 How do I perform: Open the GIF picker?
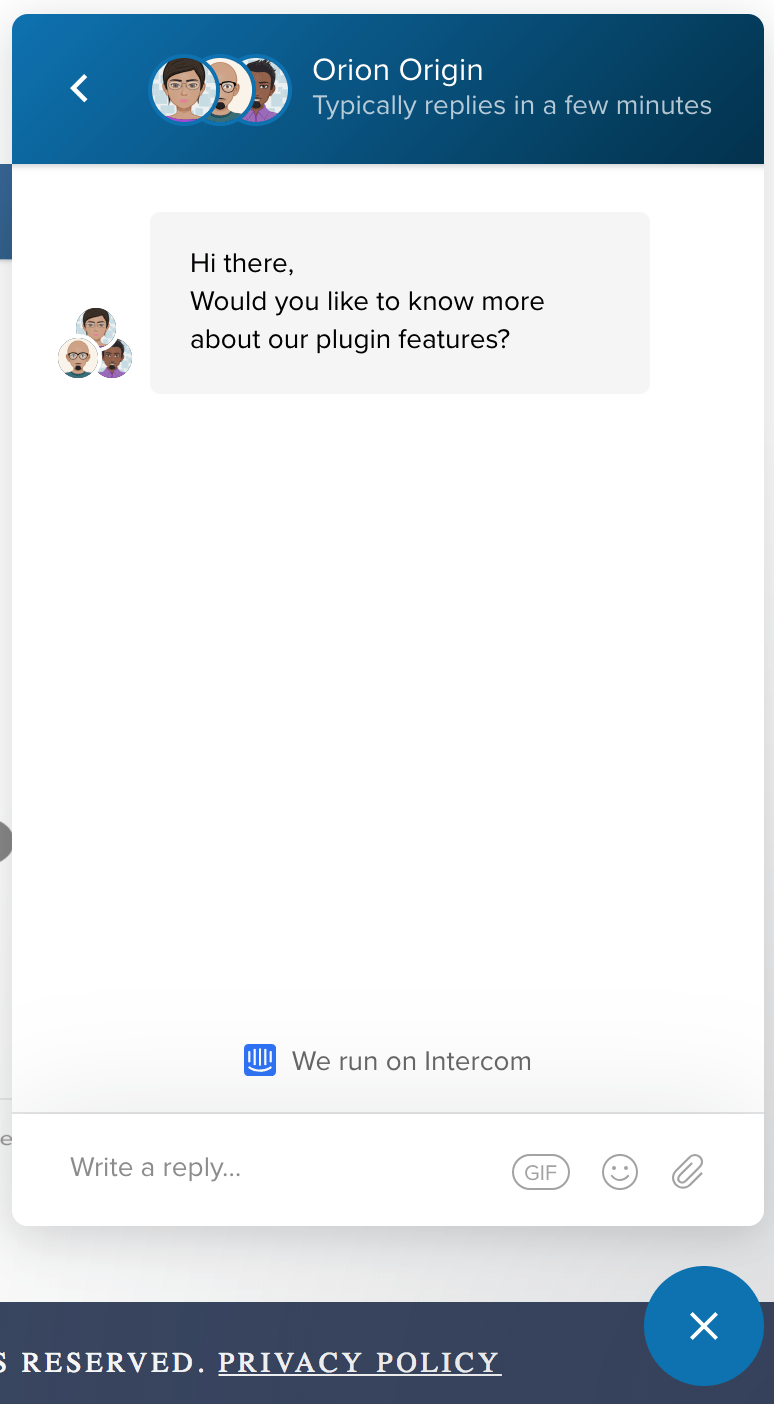pos(541,1172)
